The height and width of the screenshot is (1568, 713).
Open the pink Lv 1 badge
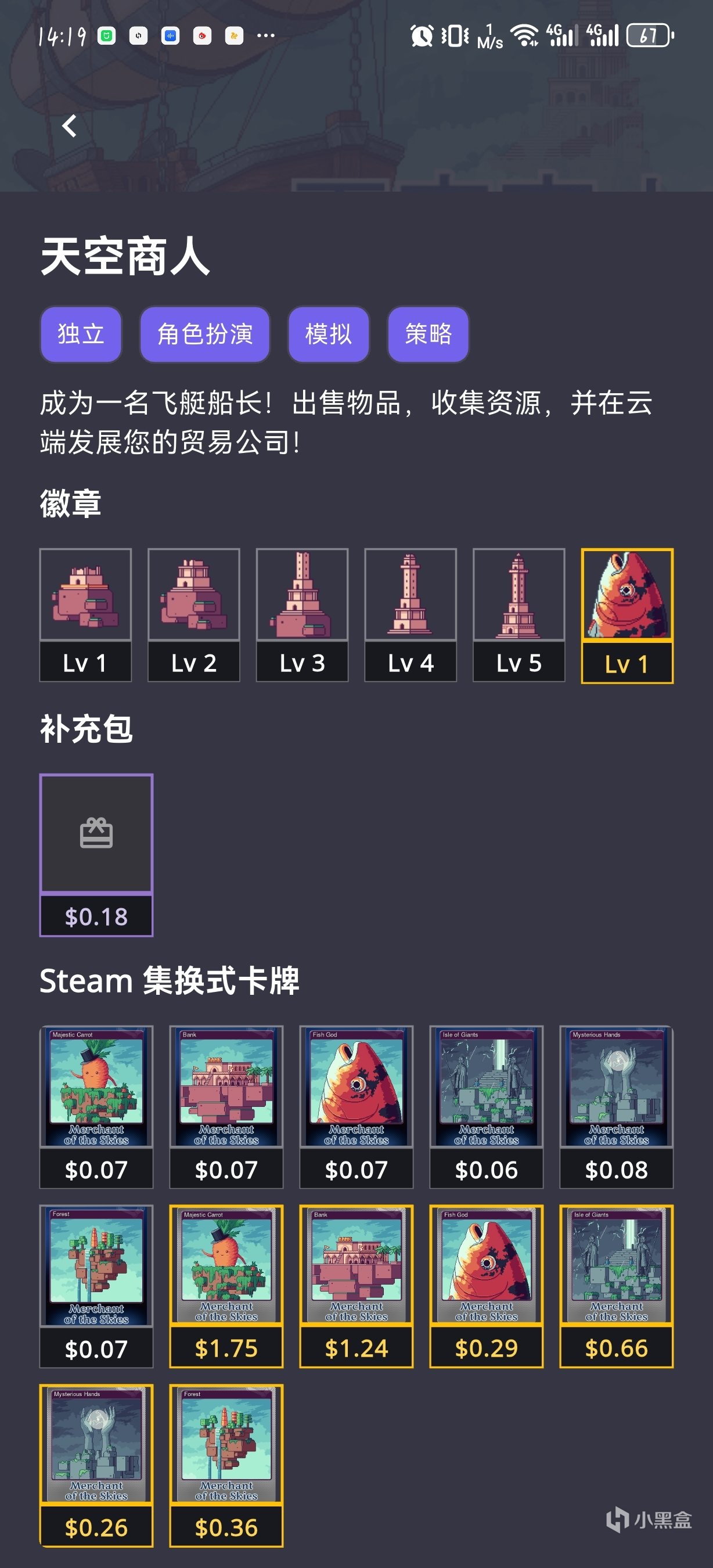point(86,615)
